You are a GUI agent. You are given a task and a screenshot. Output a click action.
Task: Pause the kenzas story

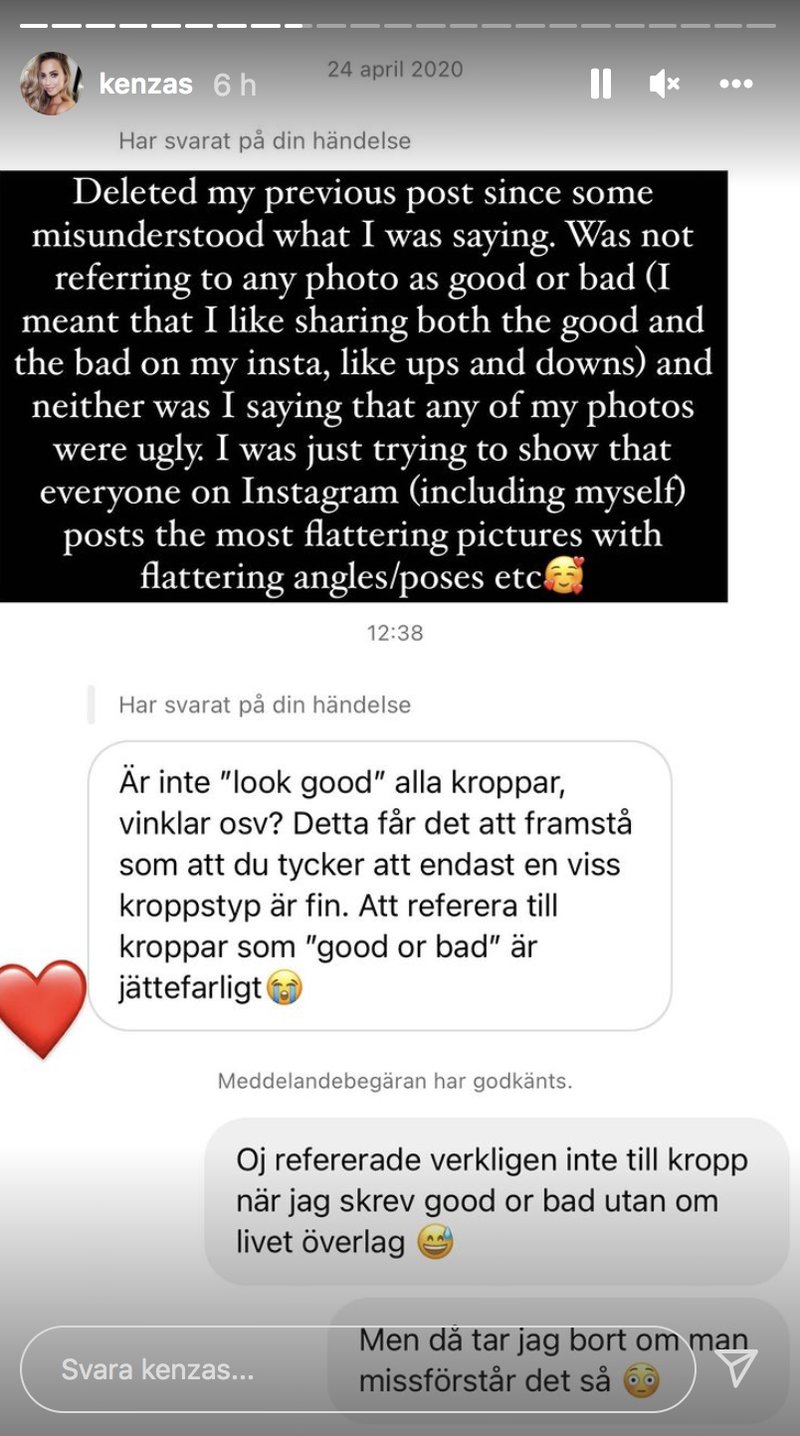(x=601, y=84)
